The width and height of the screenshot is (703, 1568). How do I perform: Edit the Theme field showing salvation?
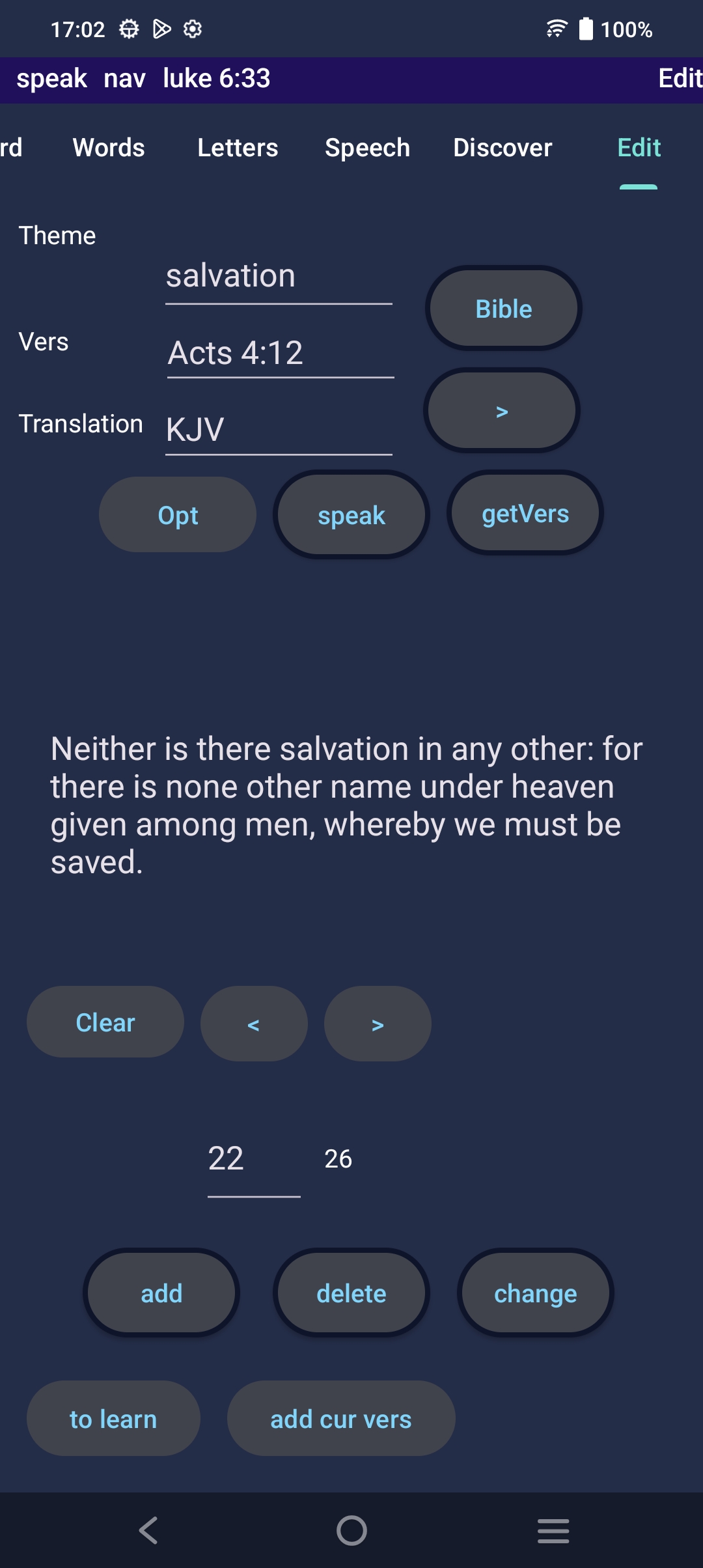pos(279,276)
